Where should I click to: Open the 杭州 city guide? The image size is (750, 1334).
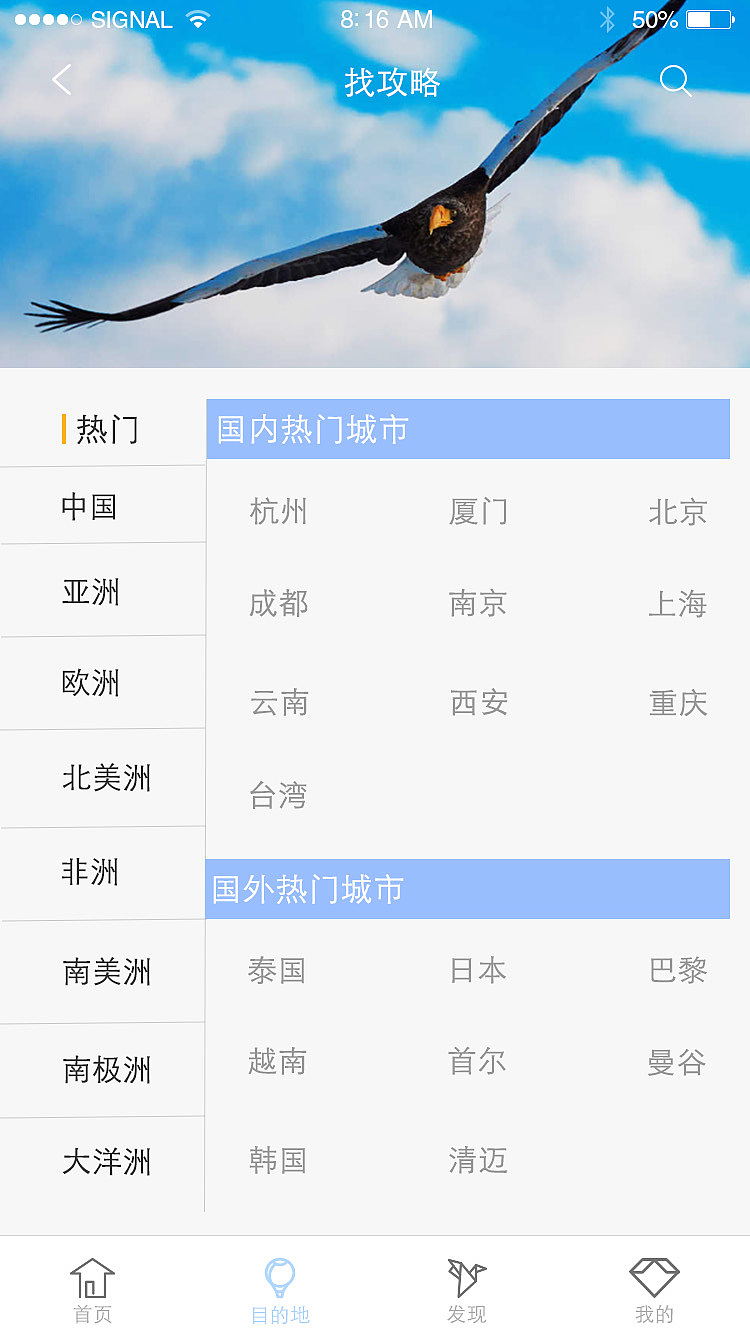point(278,511)
